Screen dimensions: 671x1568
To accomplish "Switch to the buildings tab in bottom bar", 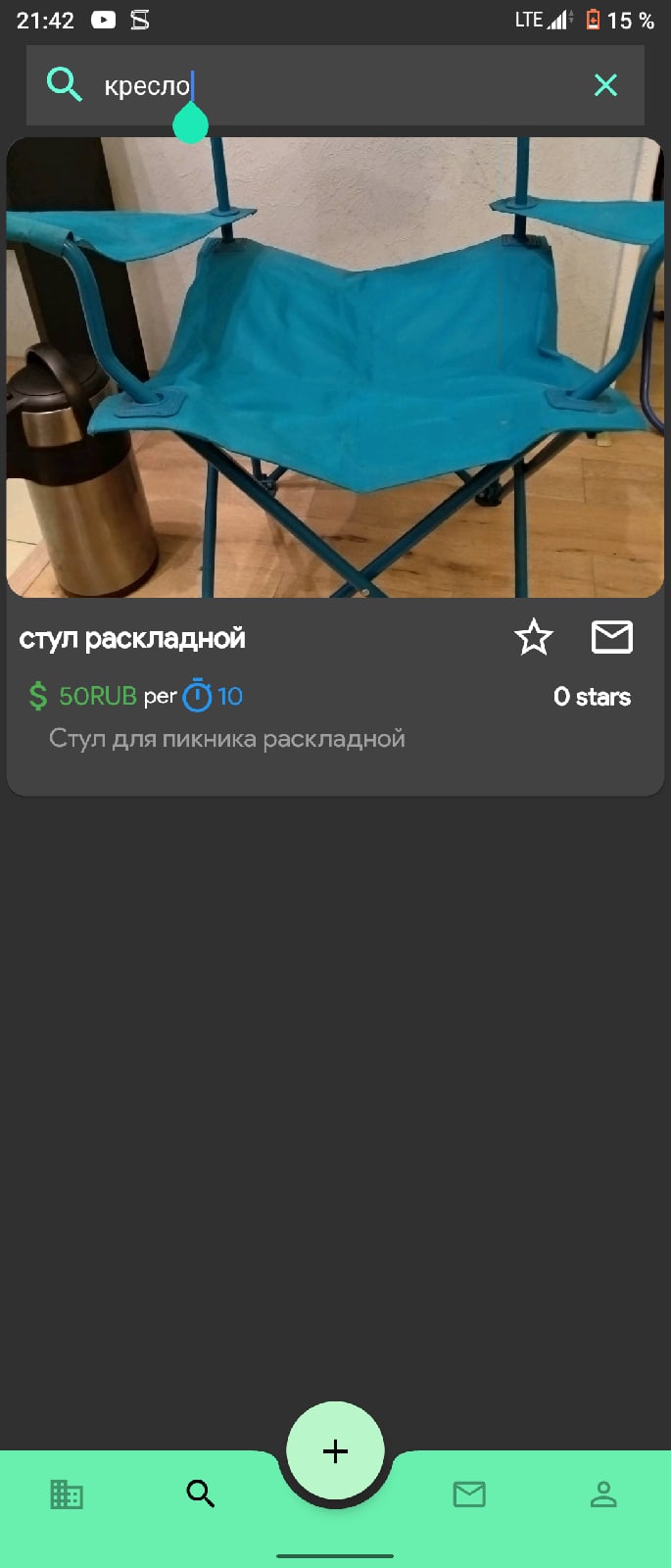I will (x=67, y=1494).
